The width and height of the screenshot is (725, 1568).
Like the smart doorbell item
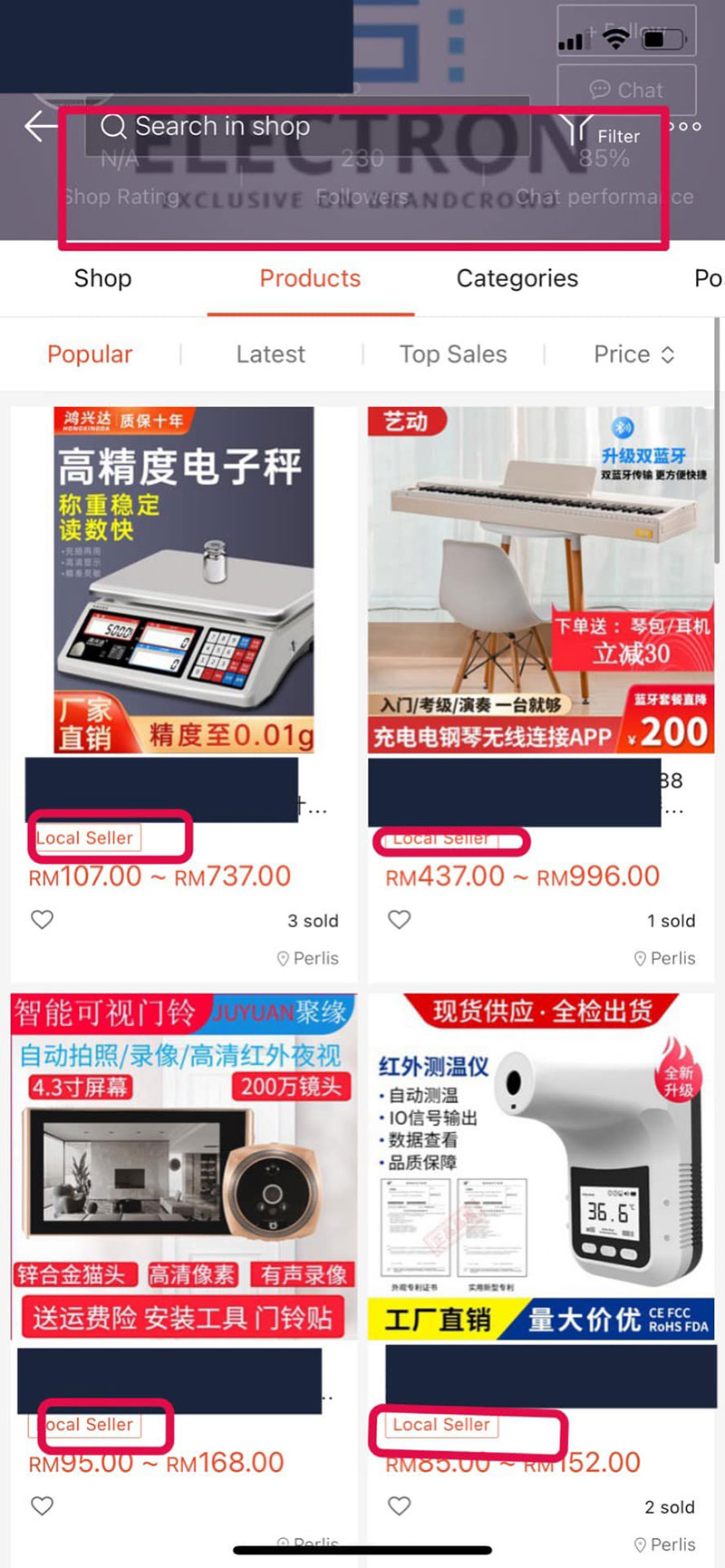click(43, 1506)
